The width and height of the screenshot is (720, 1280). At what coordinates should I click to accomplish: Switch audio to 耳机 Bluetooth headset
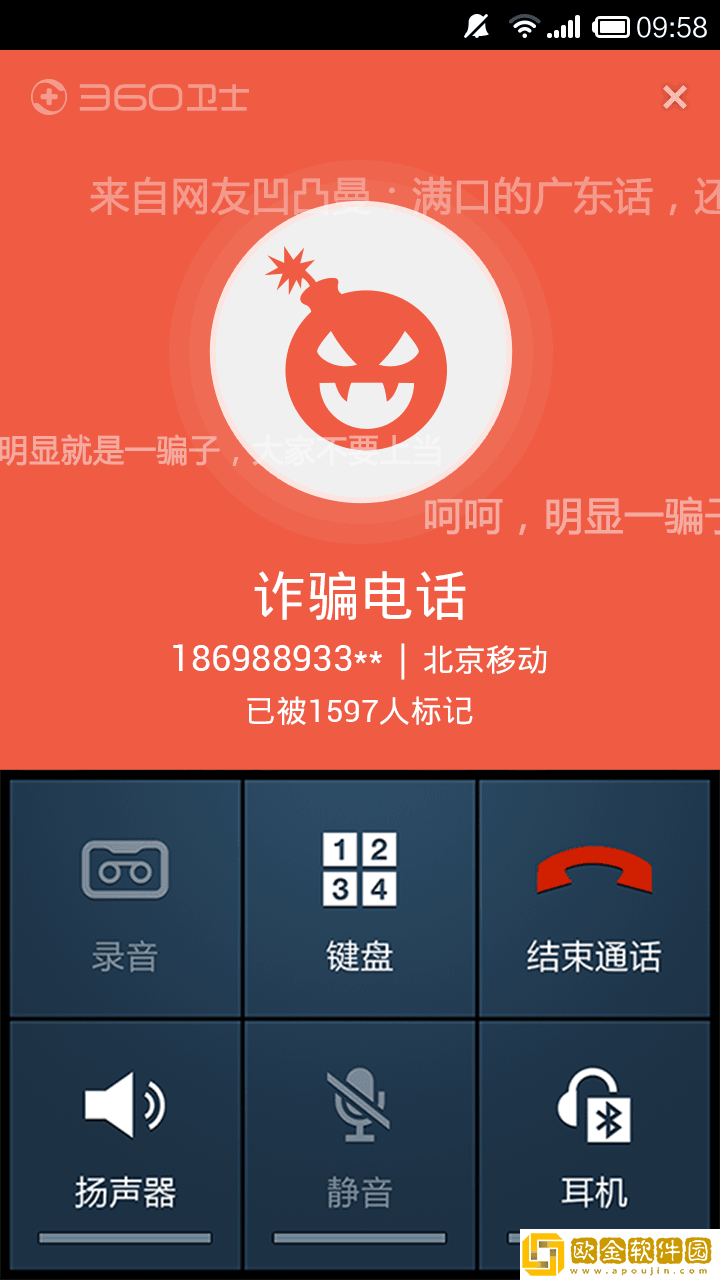594,1130
